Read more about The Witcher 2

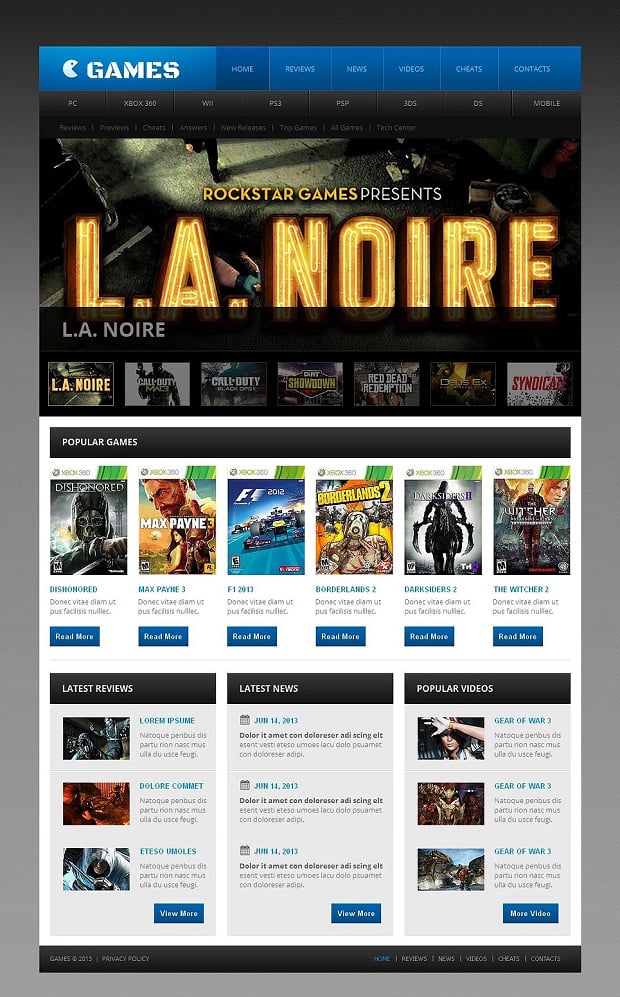517,636
